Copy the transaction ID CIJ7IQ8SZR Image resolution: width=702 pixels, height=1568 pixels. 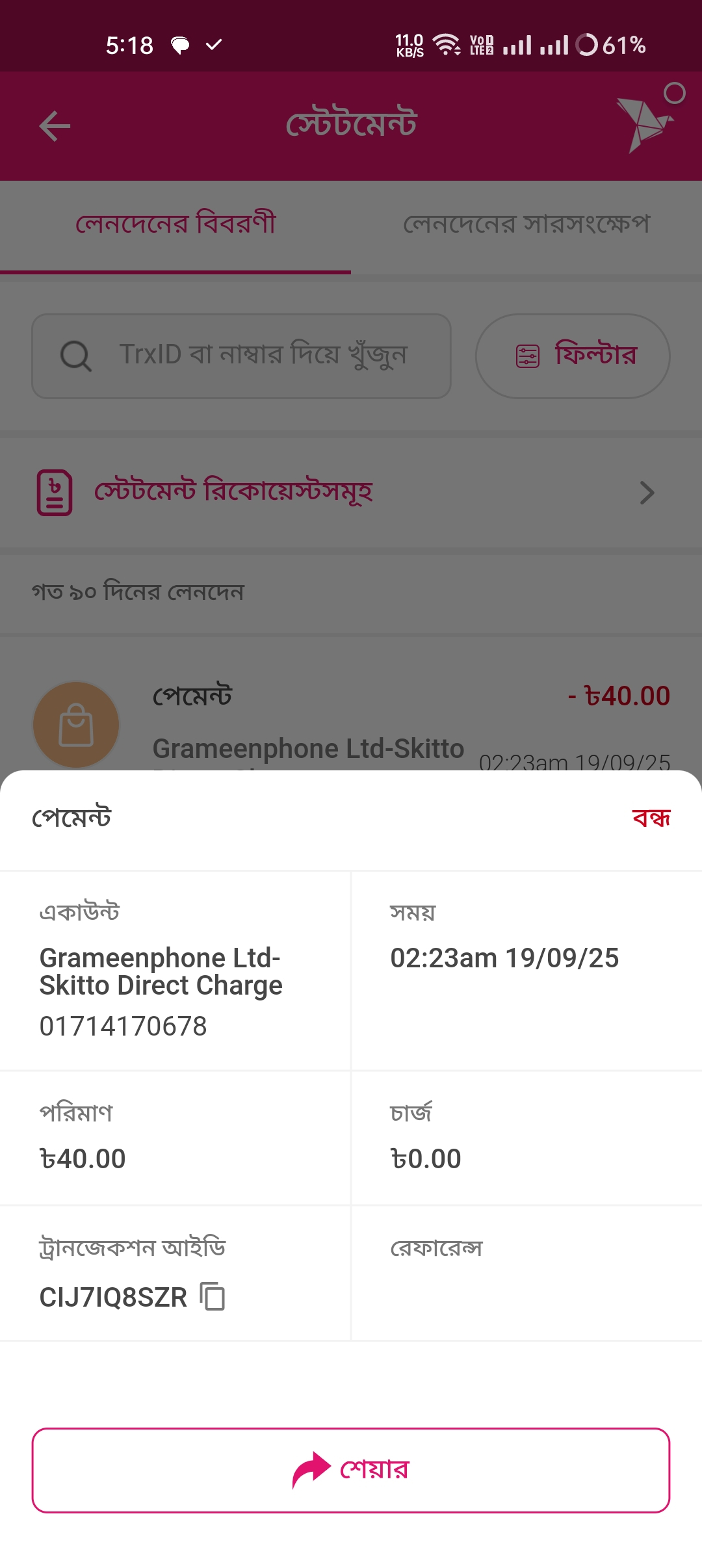pos(213,1296)
